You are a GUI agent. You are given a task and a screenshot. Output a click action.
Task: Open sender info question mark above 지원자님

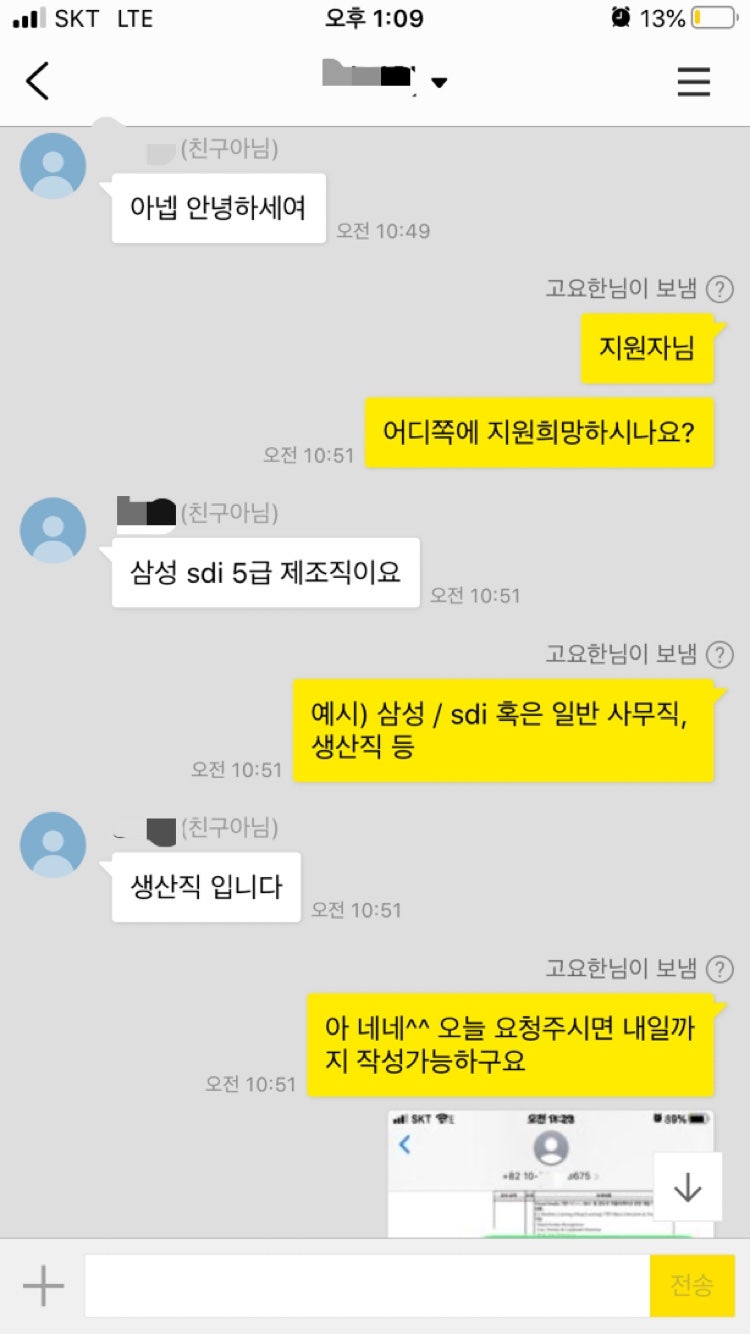pos(719,290)
